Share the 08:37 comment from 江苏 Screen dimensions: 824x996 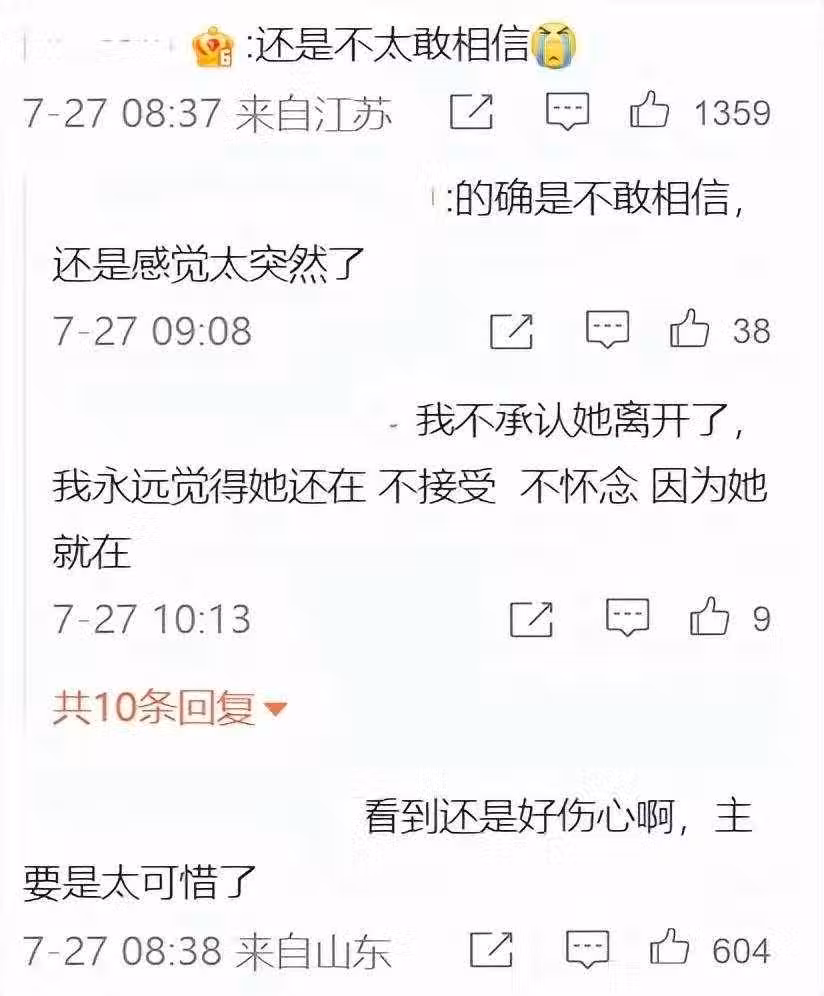472,113
